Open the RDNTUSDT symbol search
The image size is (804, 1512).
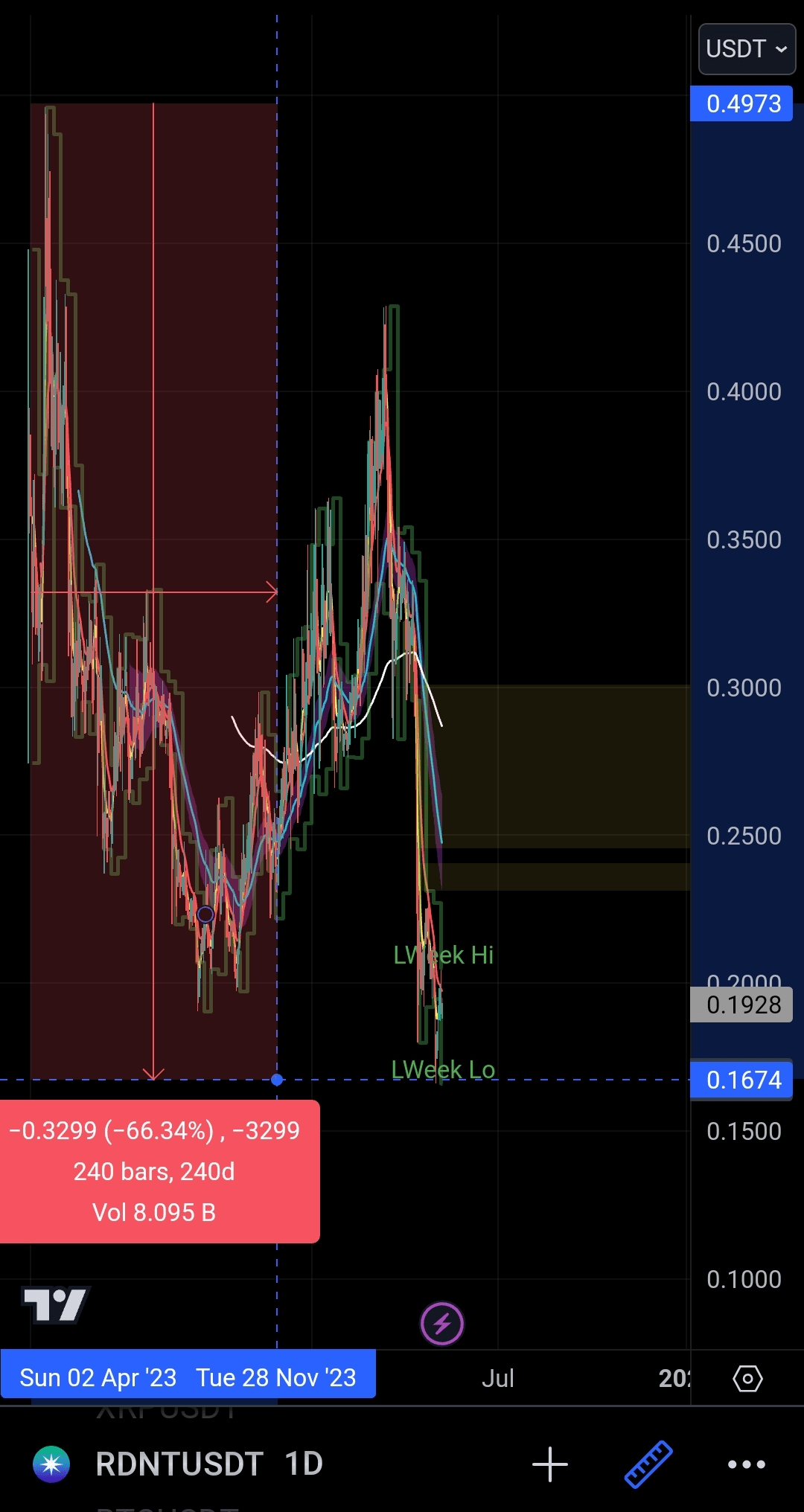[x=179, y=1464]
